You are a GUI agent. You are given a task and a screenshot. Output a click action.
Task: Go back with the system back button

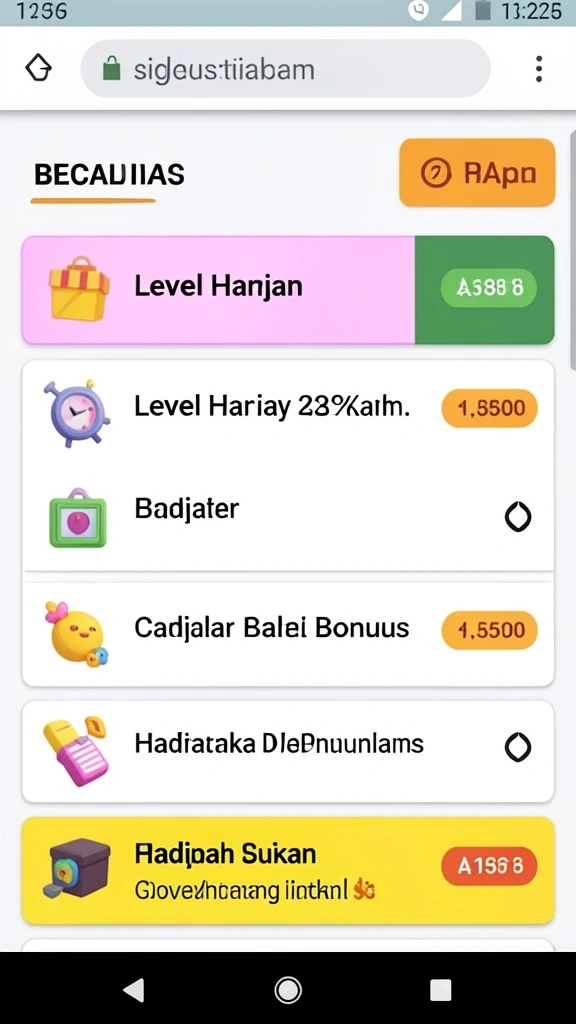coord(135,990)
